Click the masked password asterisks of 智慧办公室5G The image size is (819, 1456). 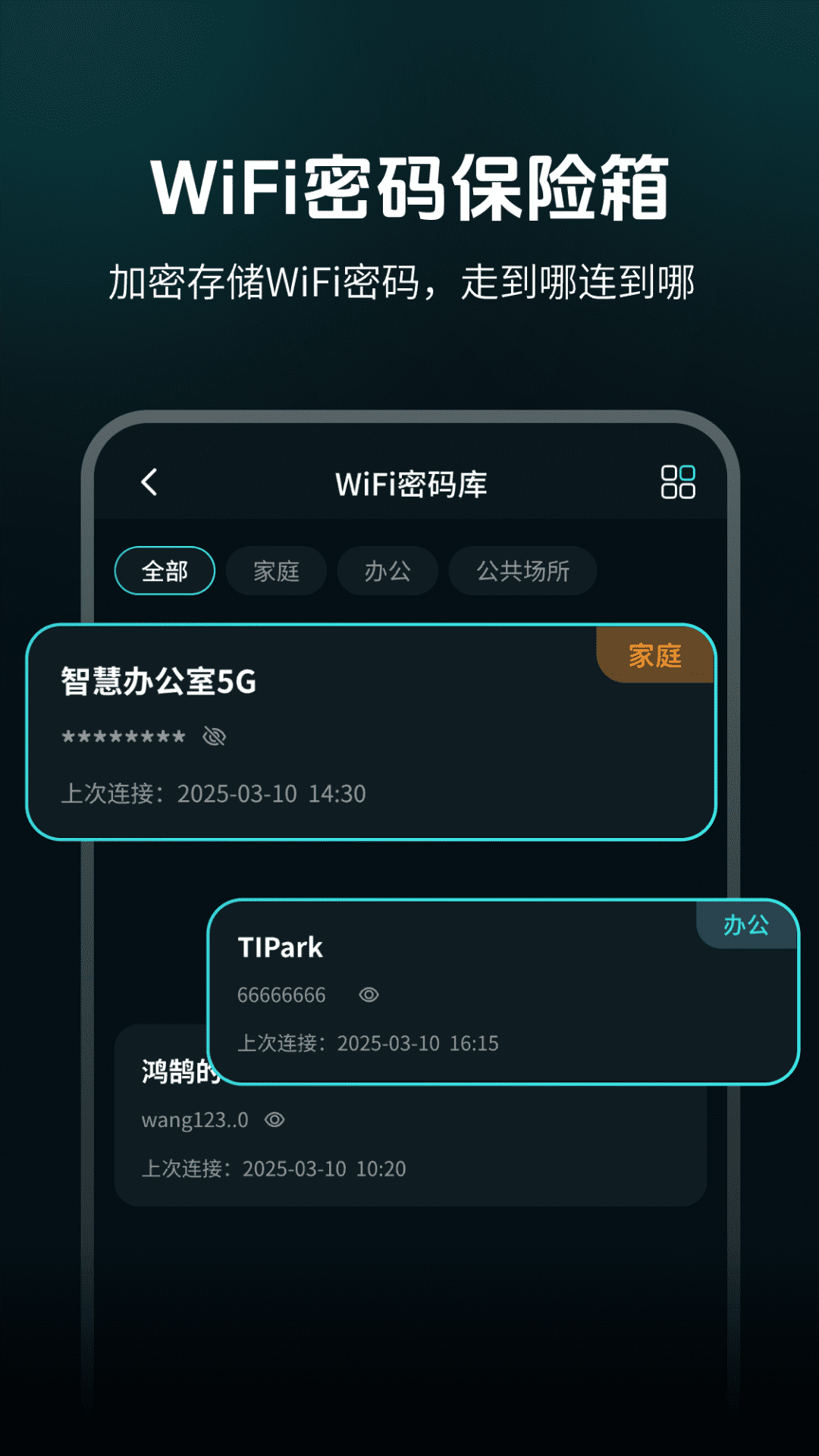click(x=123, y=736)
